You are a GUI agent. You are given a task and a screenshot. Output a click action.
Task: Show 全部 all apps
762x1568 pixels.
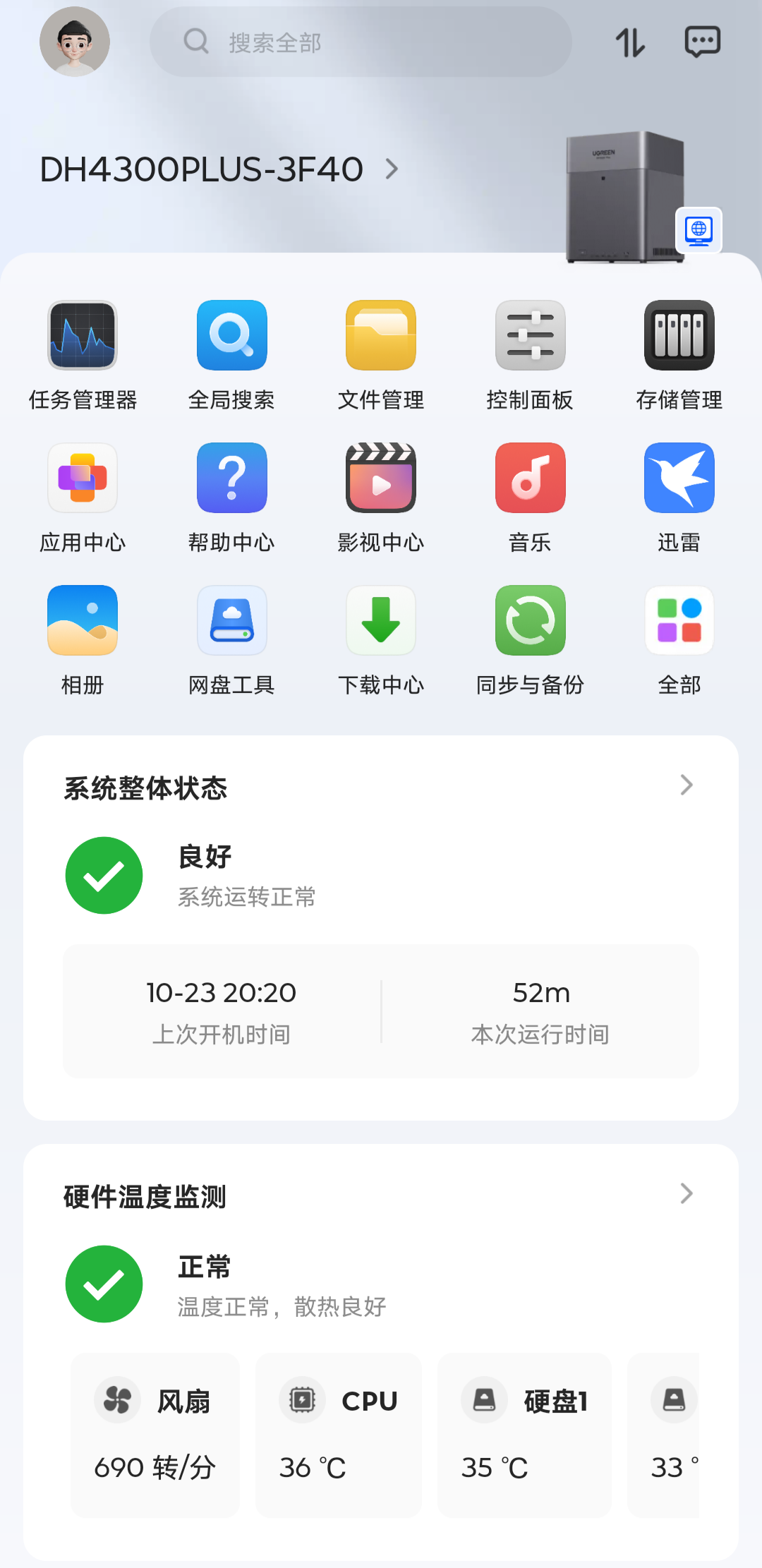click(679, 621)
